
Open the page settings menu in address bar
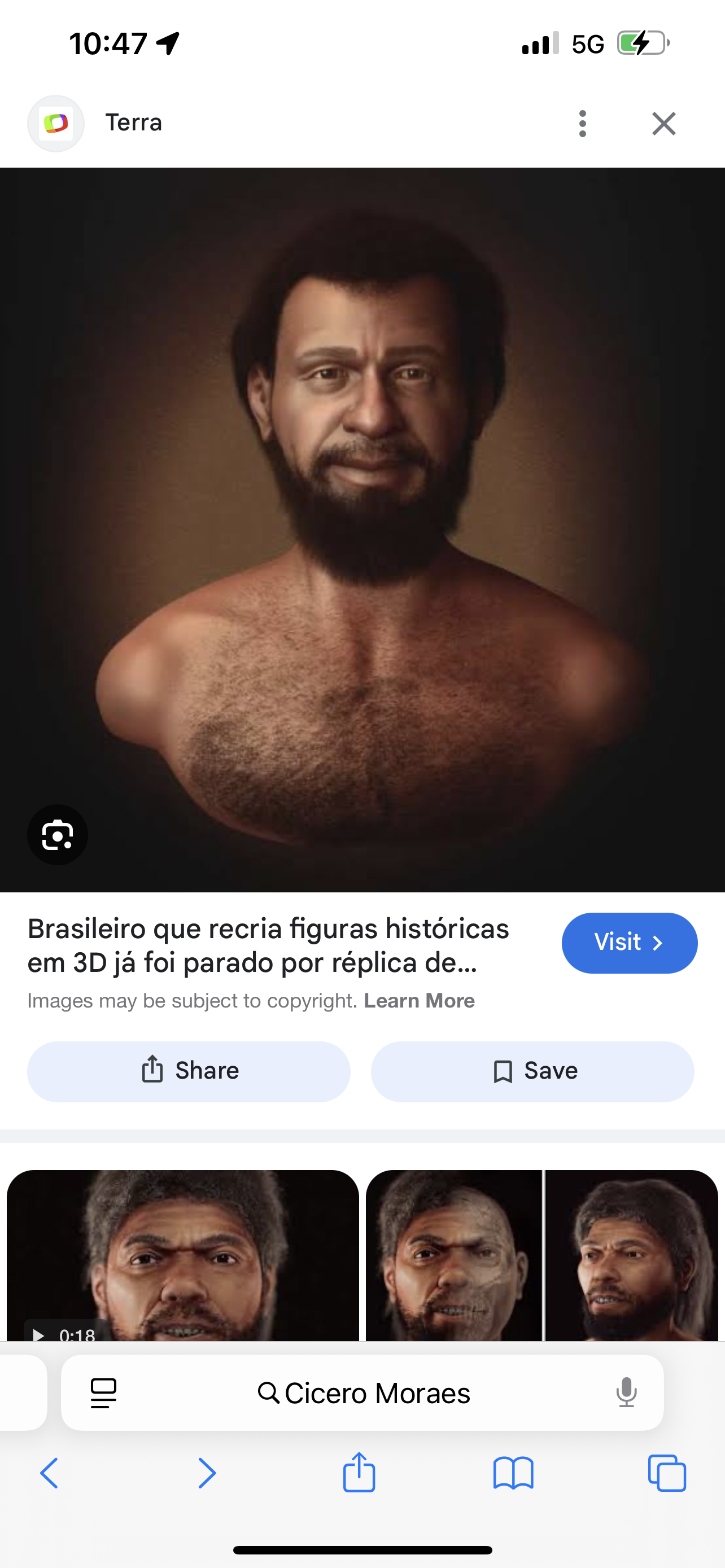103,1392
